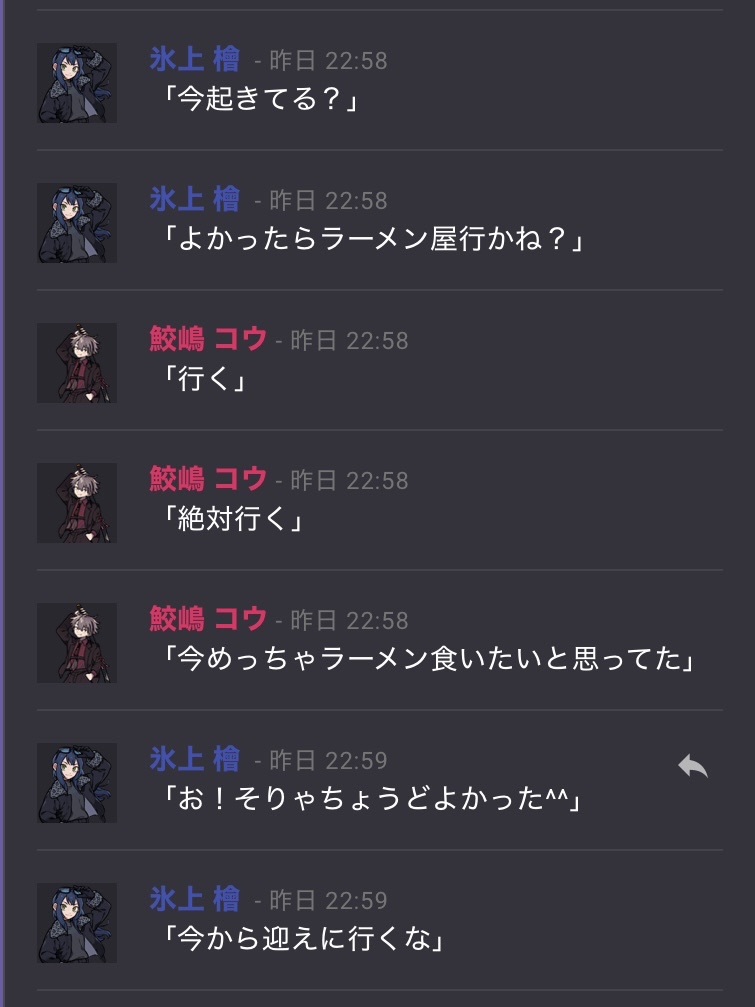Tap username 鮫嶋 コウ above 「行く」

coord(208,340)
